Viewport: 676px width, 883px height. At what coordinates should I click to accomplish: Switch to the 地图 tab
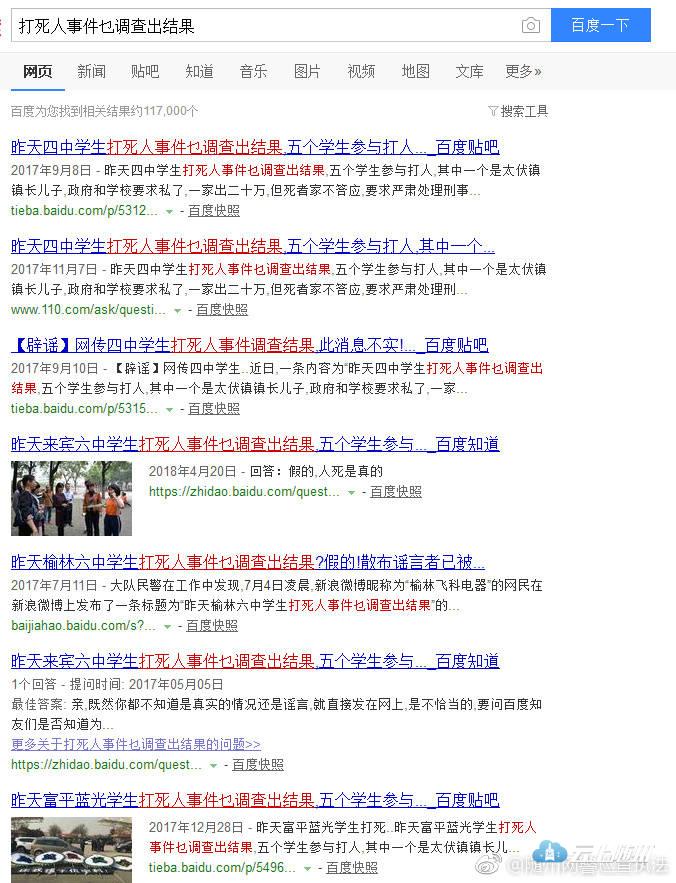[x=415, y=71]
